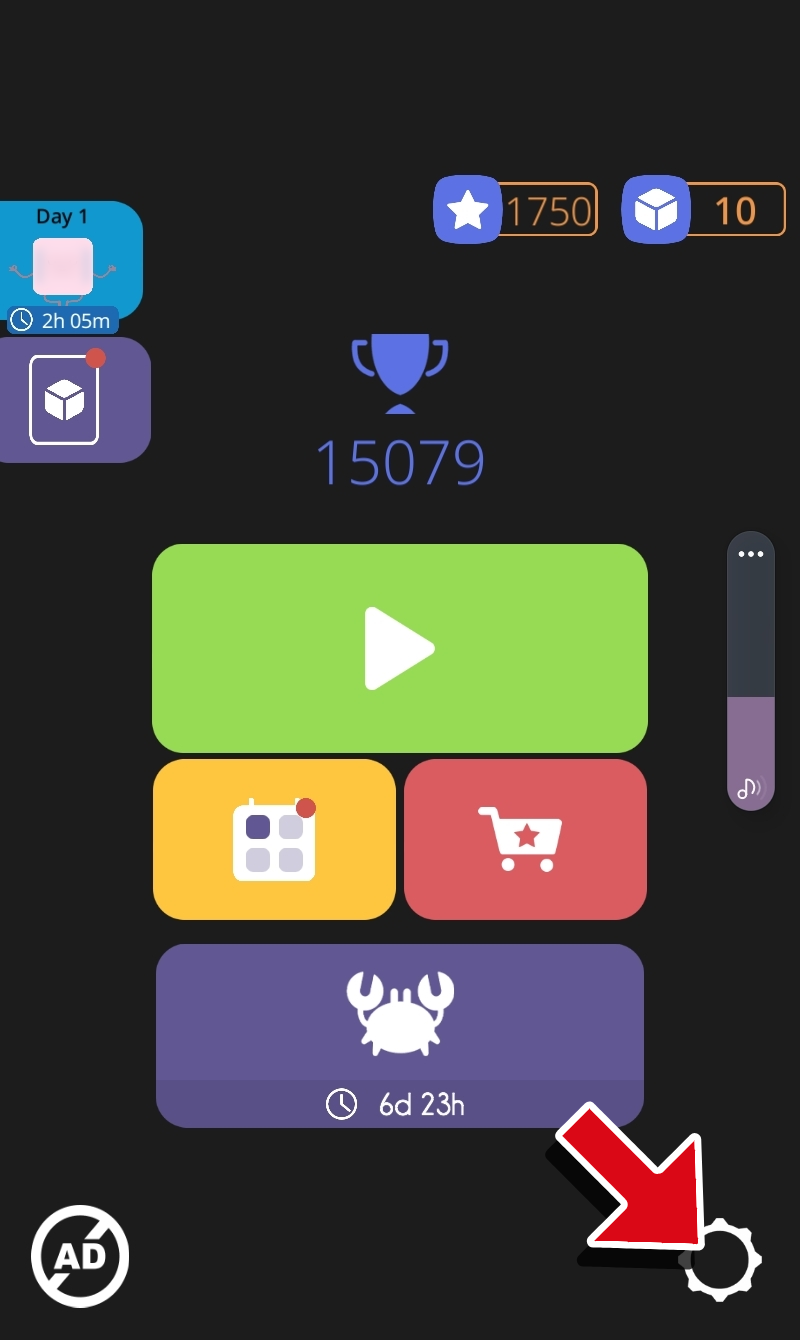Tap the star currency counter showing 1750
Viewport: 800px width, 1340px height.
(x=516, y=211)
